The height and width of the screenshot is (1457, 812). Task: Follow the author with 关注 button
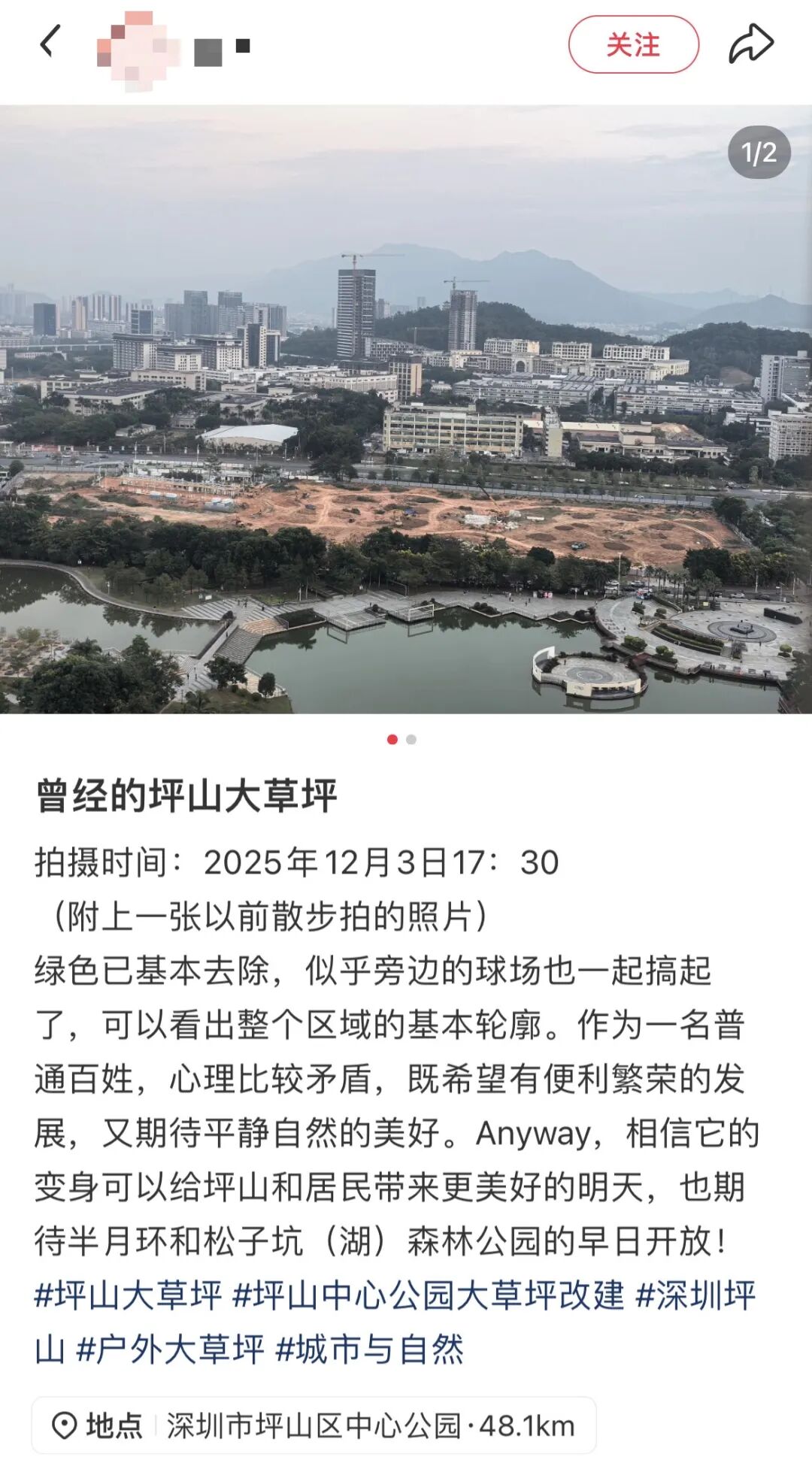[633, 45]
